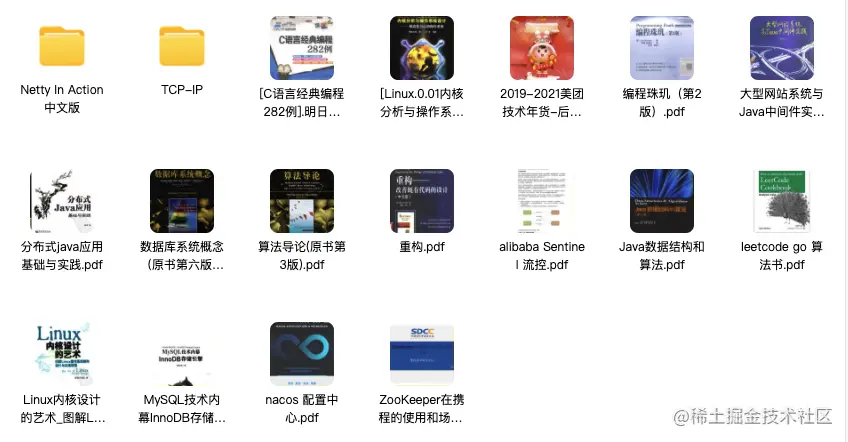Open 大型网站系统与Java中间件 file

click(781, 48)
